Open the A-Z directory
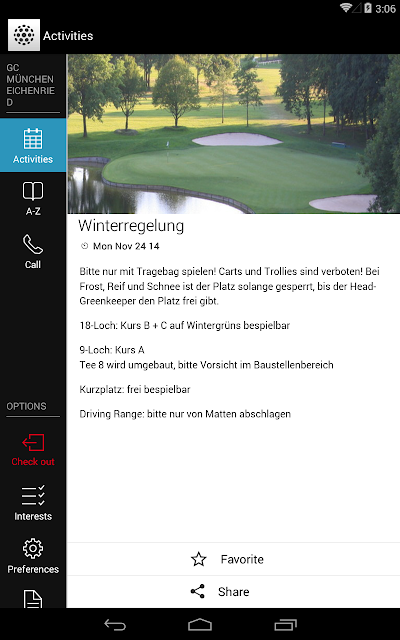The height and width of the screenshot is (640, 400). 33,198
